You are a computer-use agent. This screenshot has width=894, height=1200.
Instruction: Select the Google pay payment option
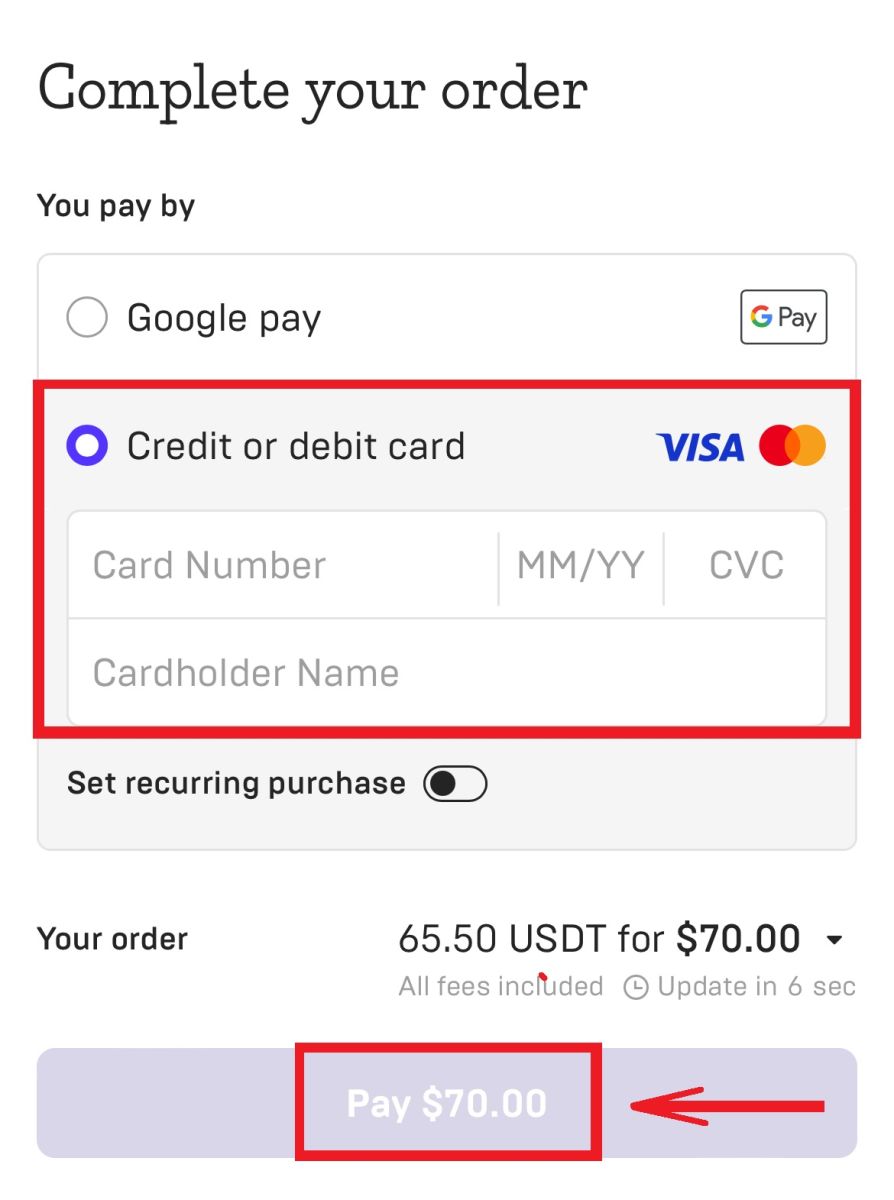click(87, 317)
